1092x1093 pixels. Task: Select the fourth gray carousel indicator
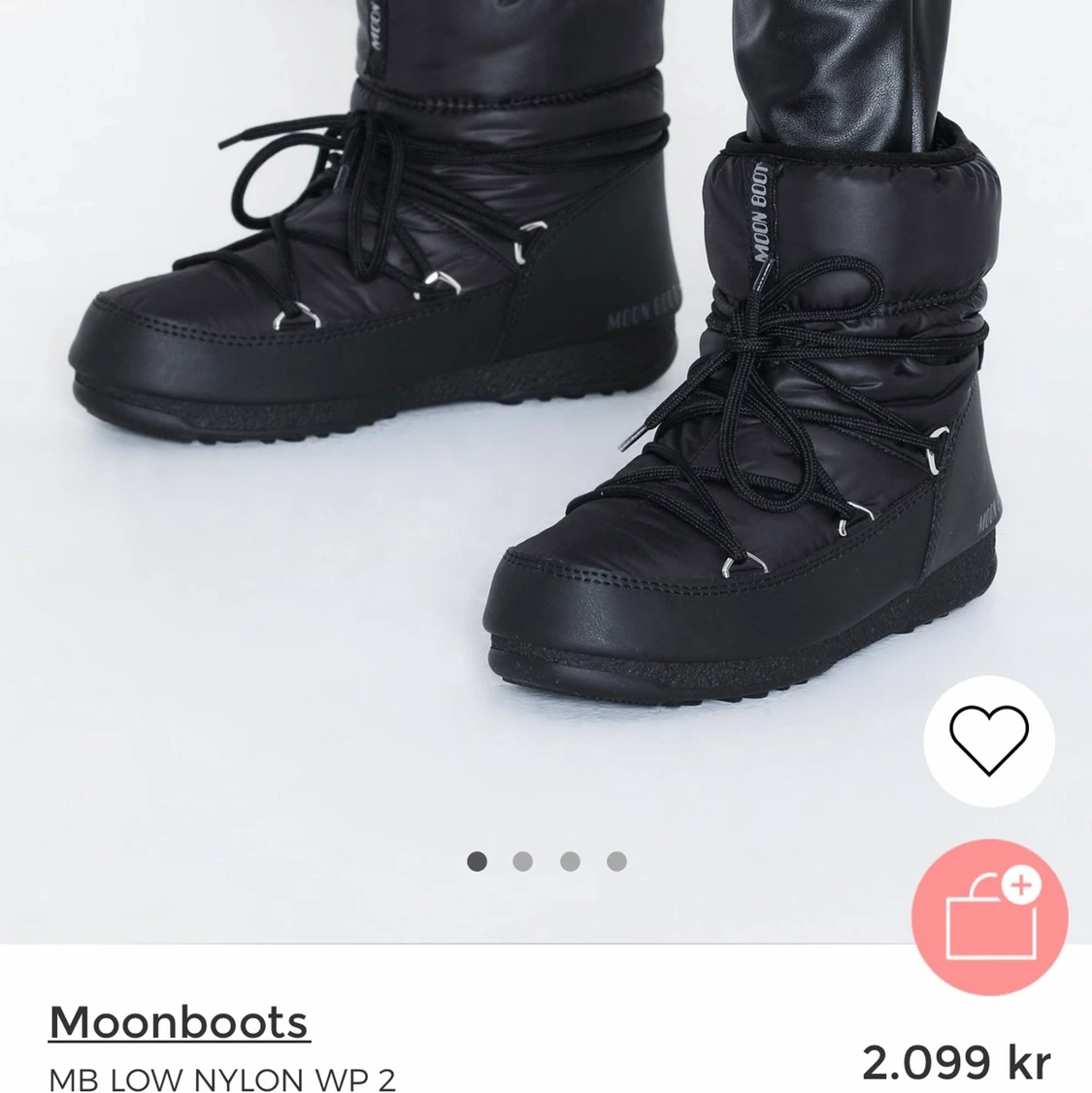[615, 859]
